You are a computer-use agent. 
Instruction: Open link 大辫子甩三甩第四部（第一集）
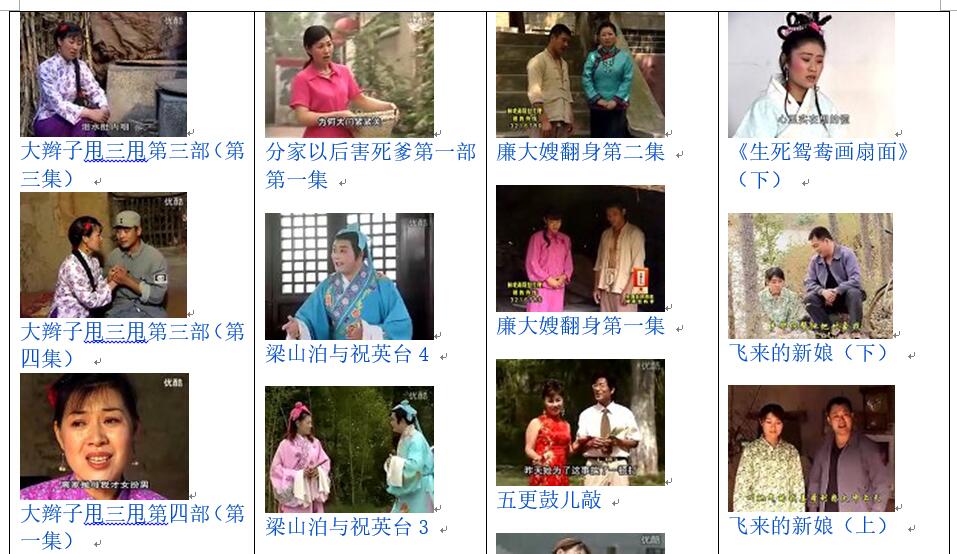(132, 514)
